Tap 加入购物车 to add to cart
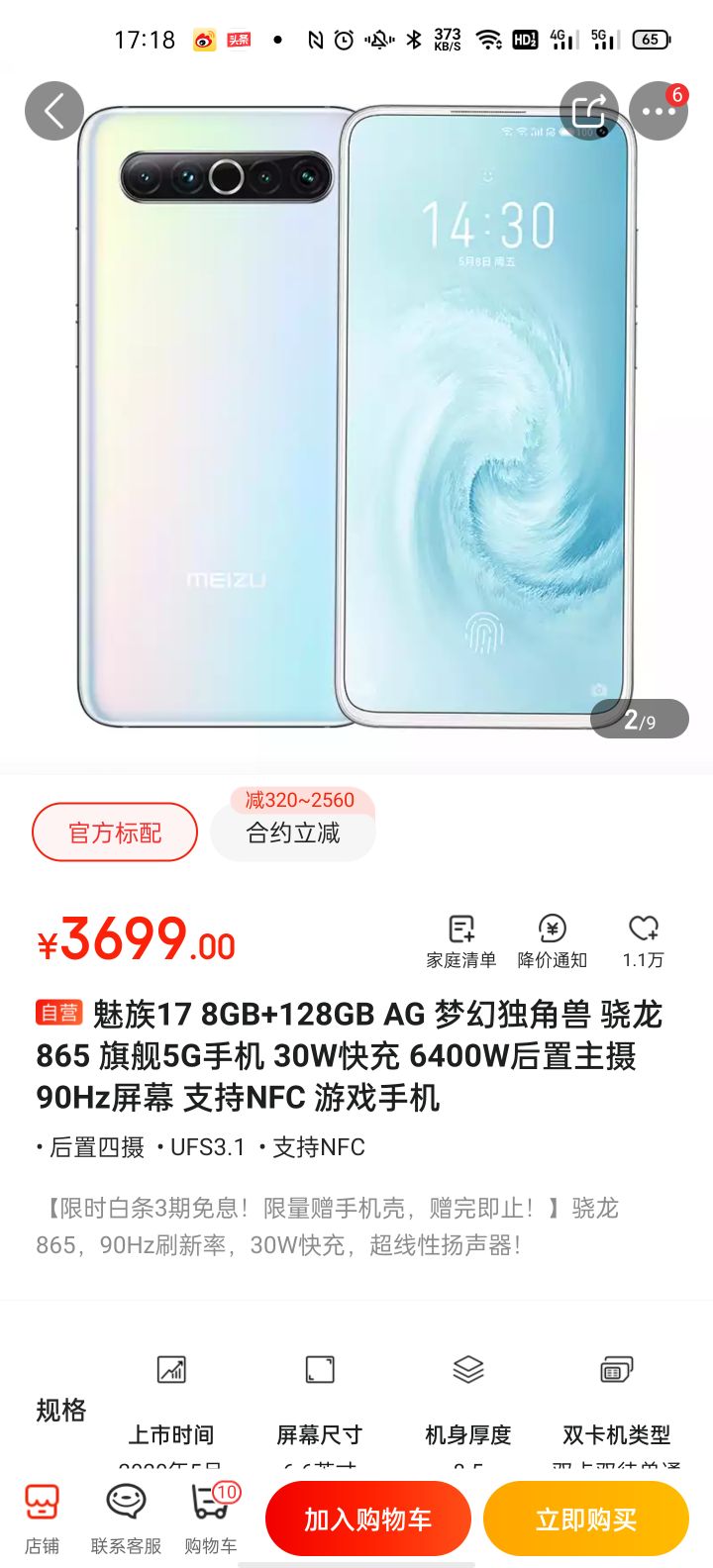The width and height of the screenshot is (713, 1568). 368,1518
